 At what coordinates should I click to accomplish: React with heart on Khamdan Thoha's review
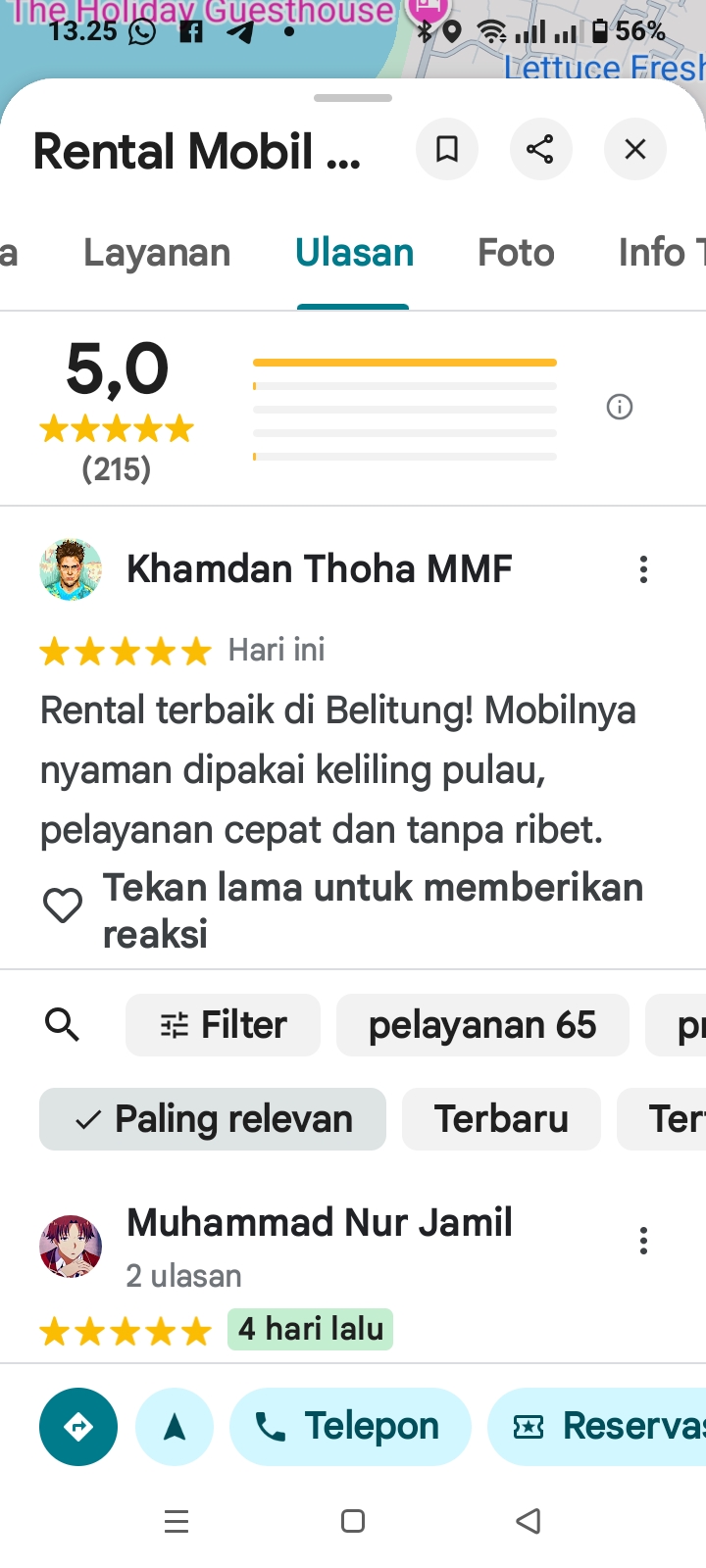tap(63, 905)
